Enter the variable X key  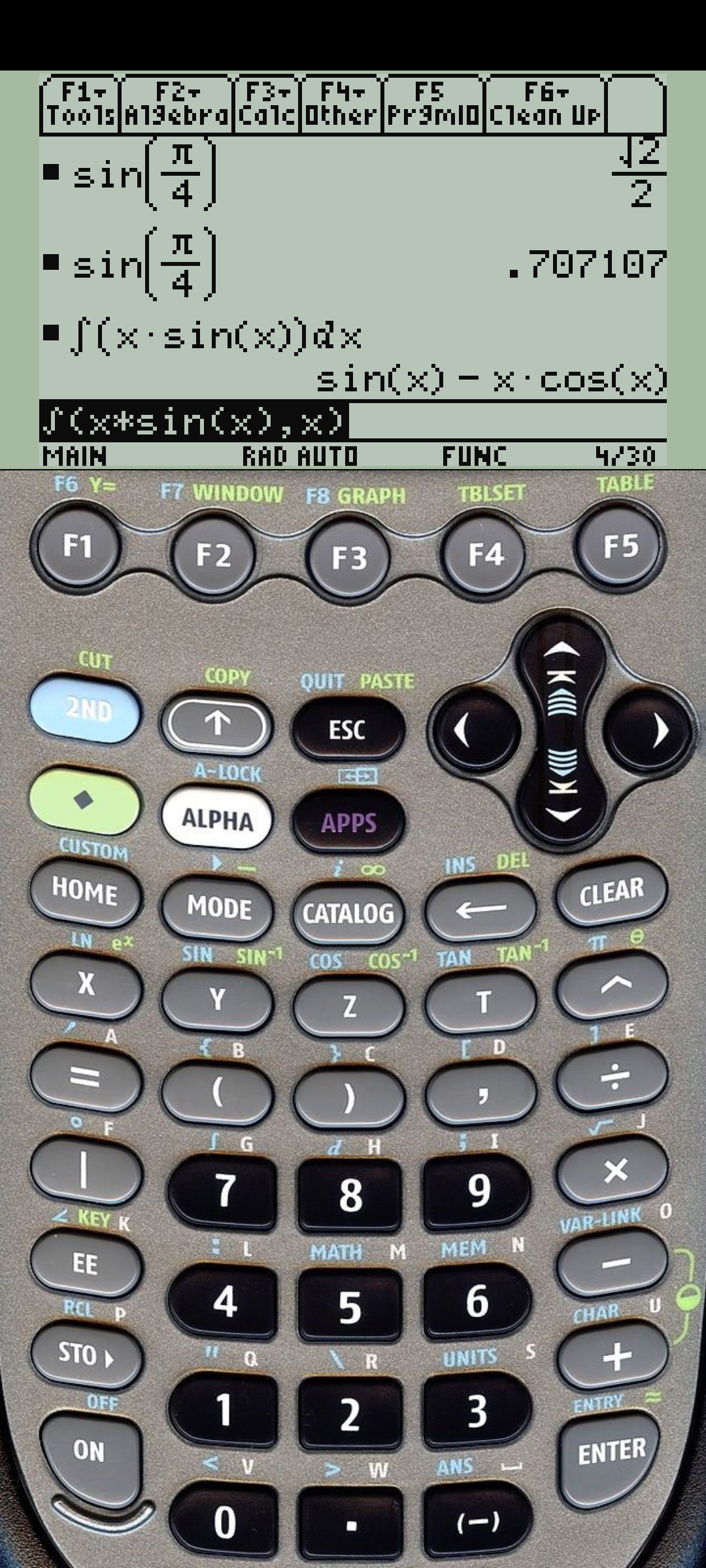[86, 983]
